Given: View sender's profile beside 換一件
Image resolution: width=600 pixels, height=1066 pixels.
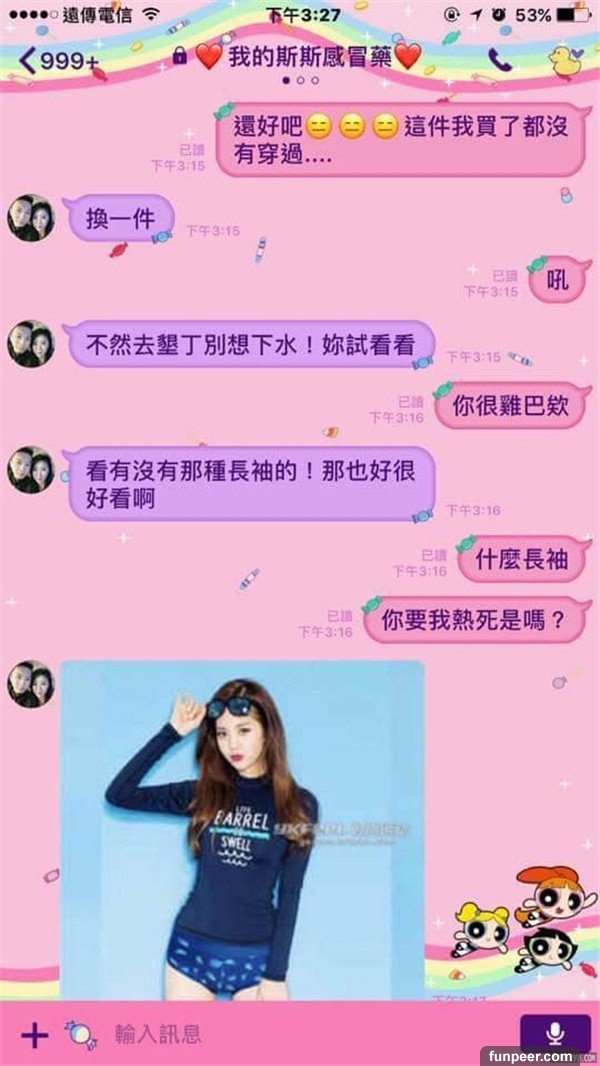Looking at the screenshot, I should click(x=30, y=217).
